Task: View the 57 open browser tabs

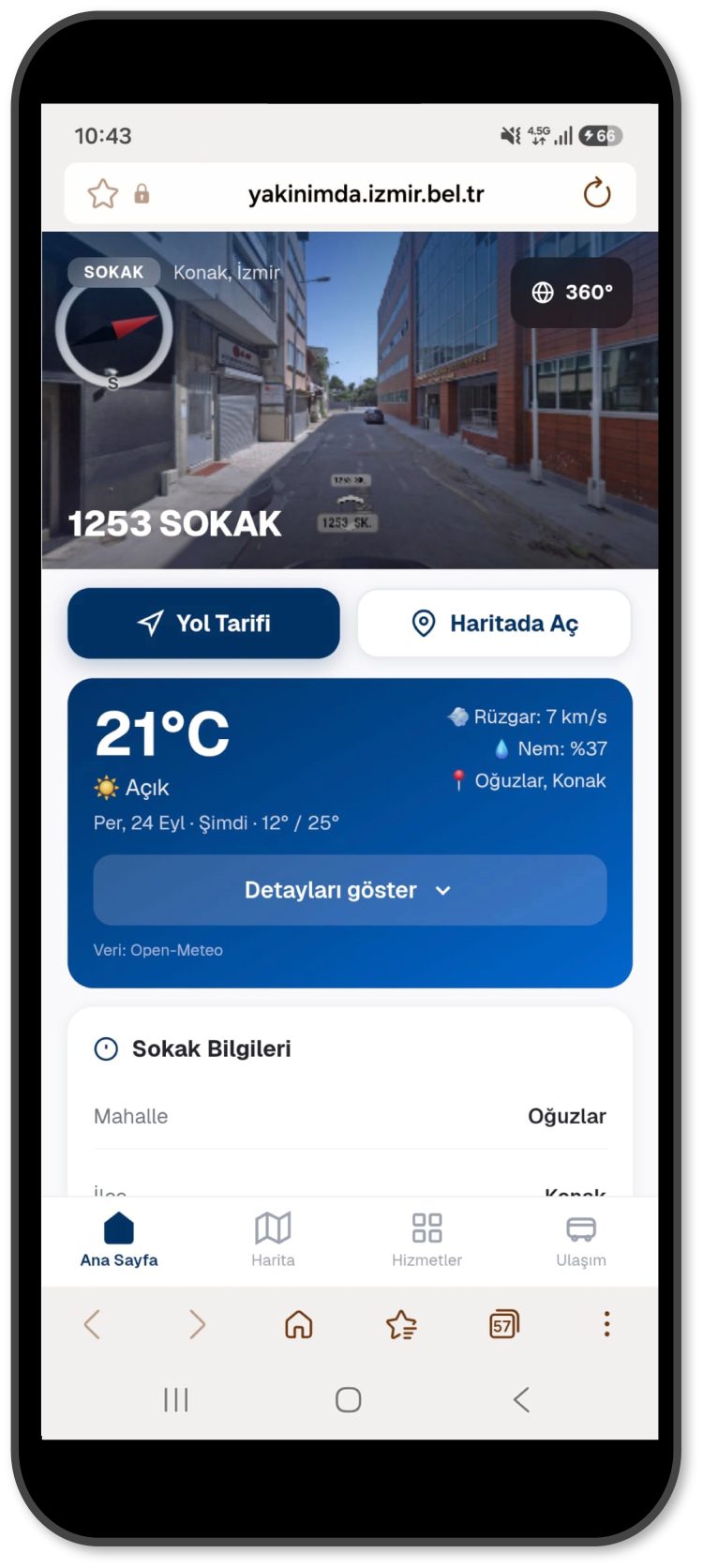Action: click(504, 1324)
